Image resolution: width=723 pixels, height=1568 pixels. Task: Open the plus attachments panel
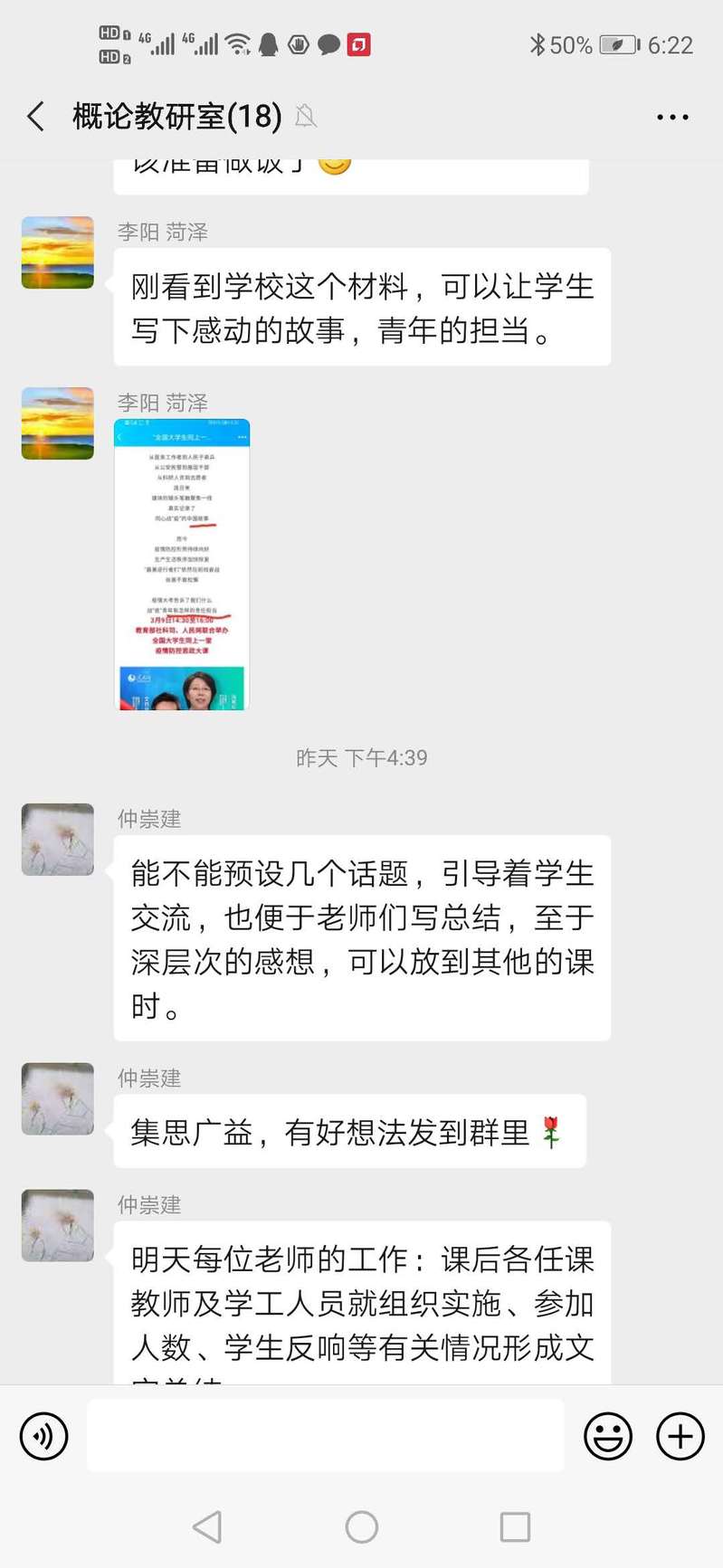tap(680, 1436)
